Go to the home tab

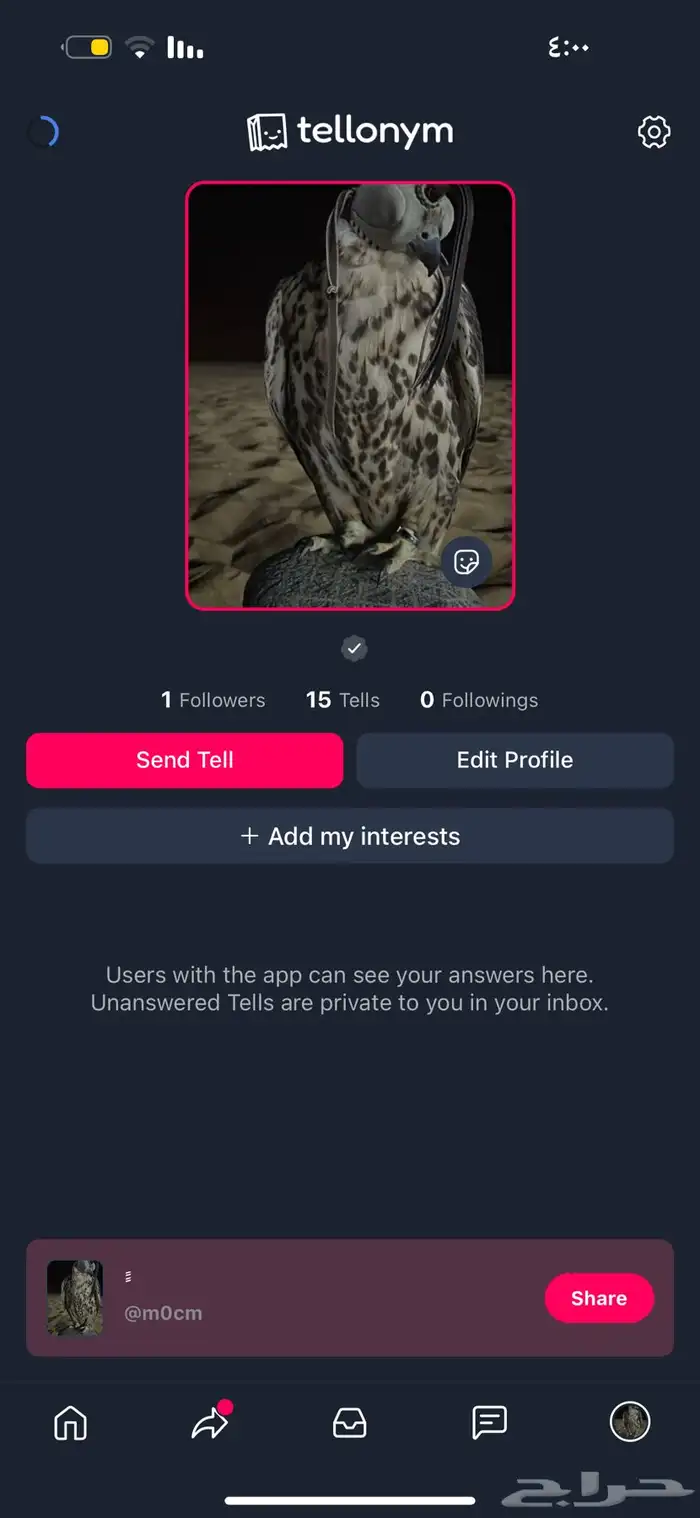pyautogui.click(x=70, y=1422)
